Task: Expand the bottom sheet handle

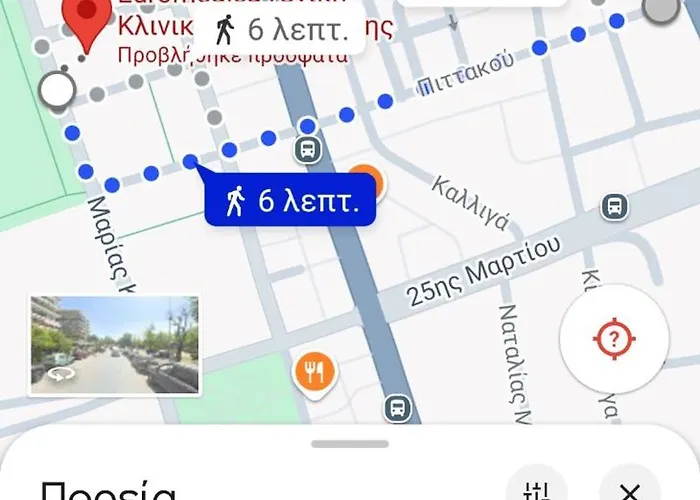Action: 350,443
